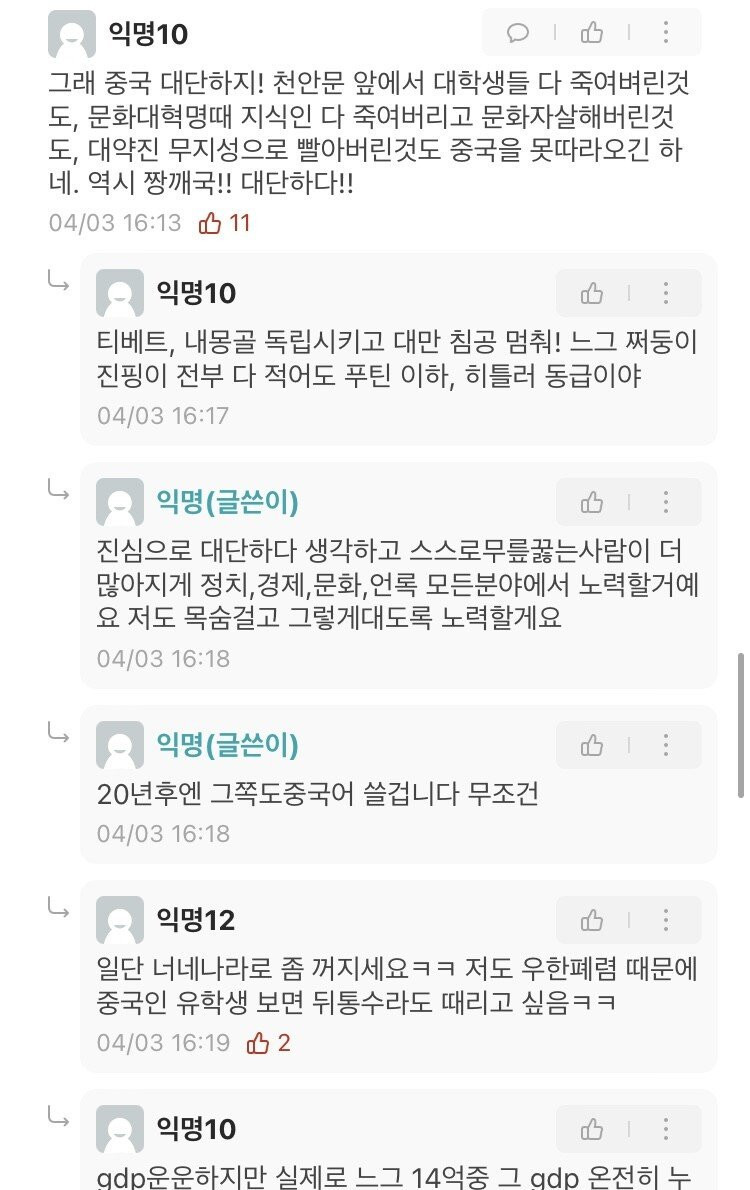Like 익명12's reply posted at 16:19
The image size is (750, 1190).
click(592, 920)
